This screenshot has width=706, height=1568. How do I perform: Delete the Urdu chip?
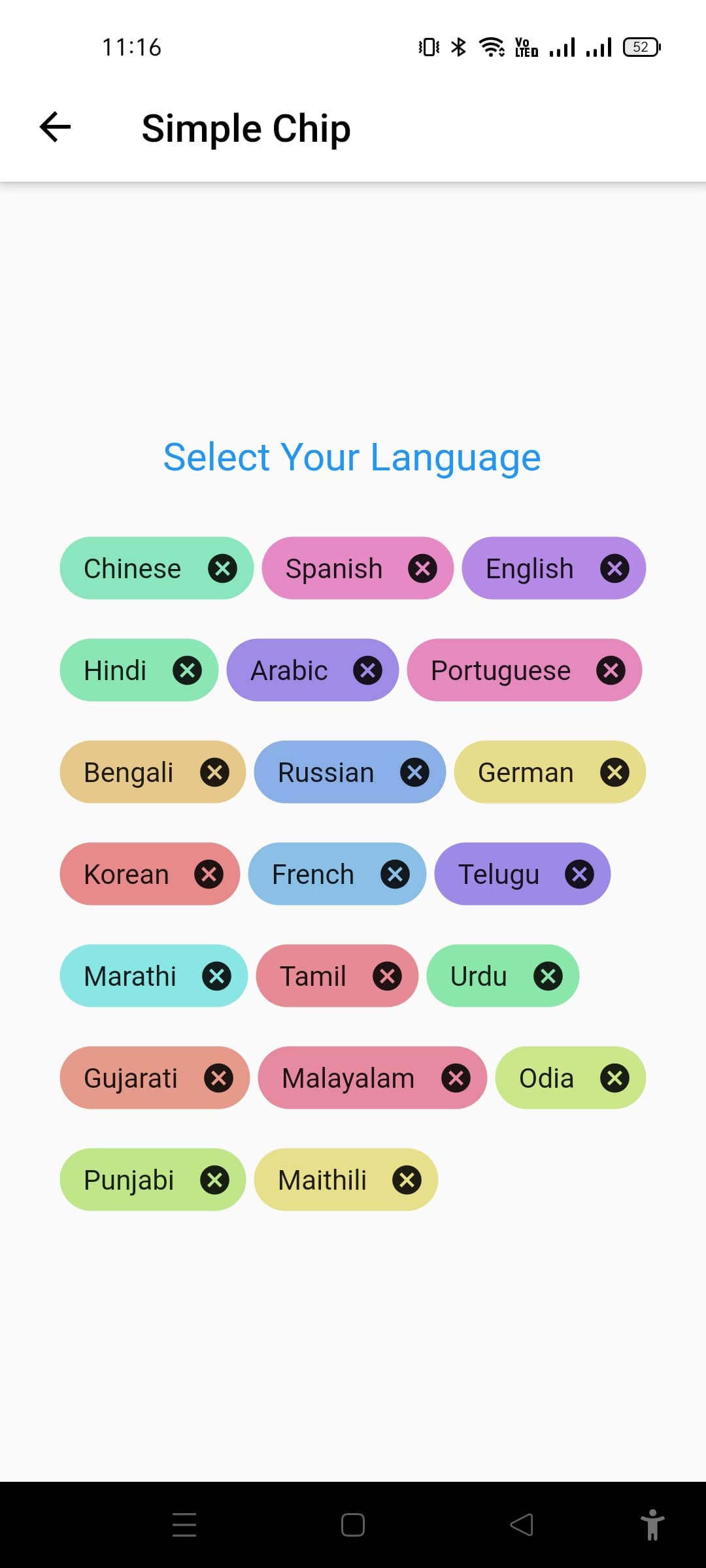tap(548, 976)
